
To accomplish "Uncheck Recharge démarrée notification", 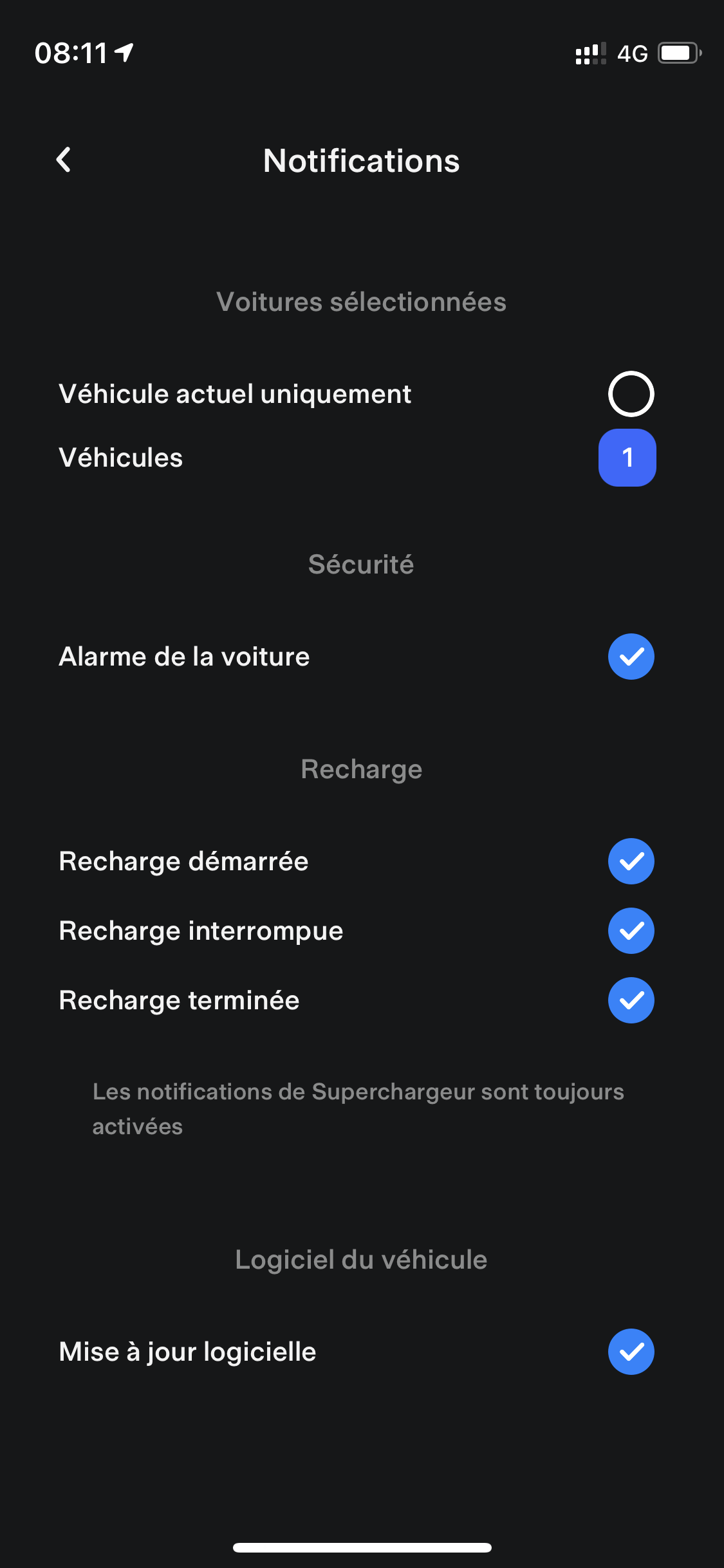I will tap(631, 861).
